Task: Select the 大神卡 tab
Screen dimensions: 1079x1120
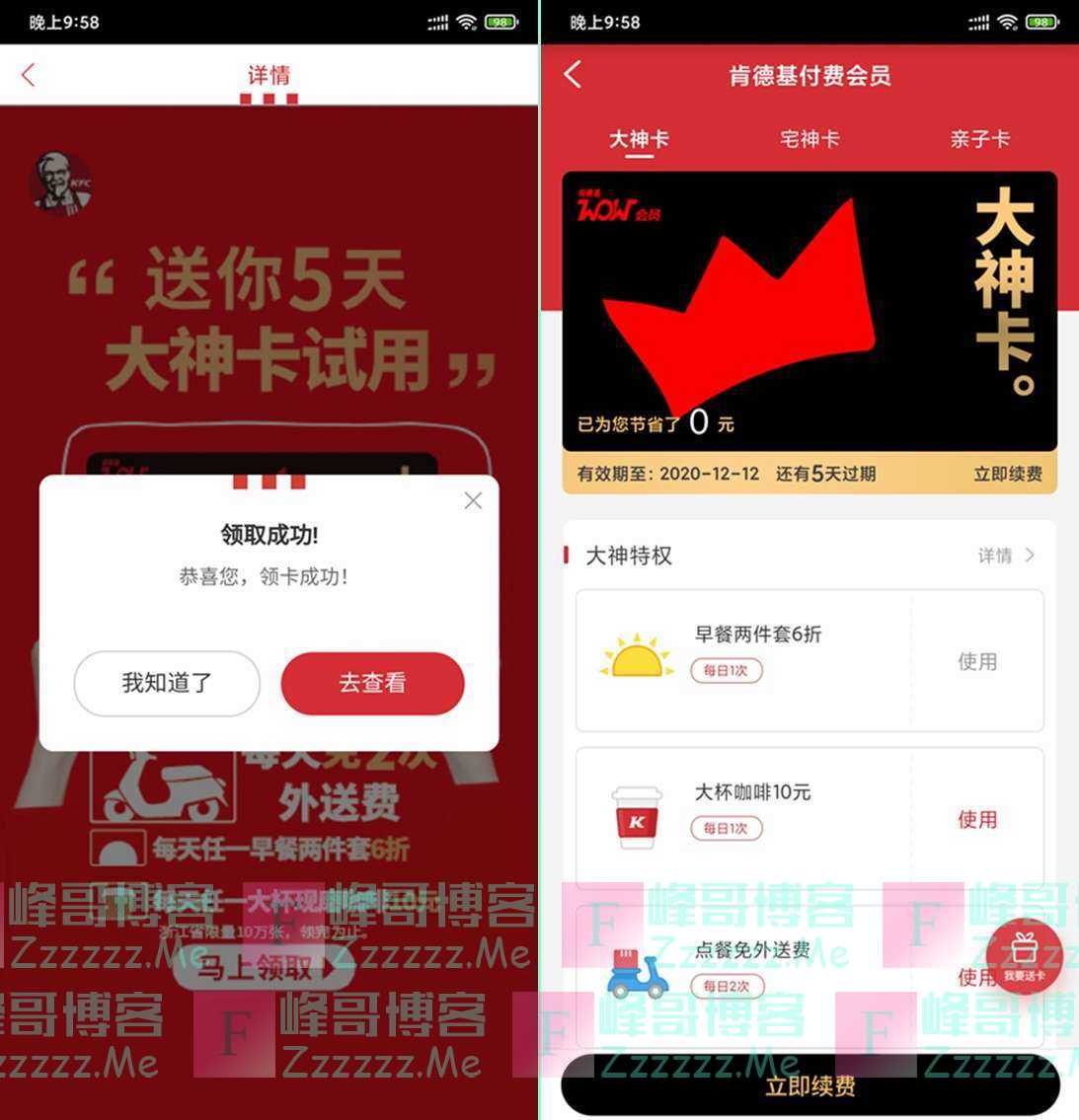Action: pyautogui.click(x=639, y=139)
